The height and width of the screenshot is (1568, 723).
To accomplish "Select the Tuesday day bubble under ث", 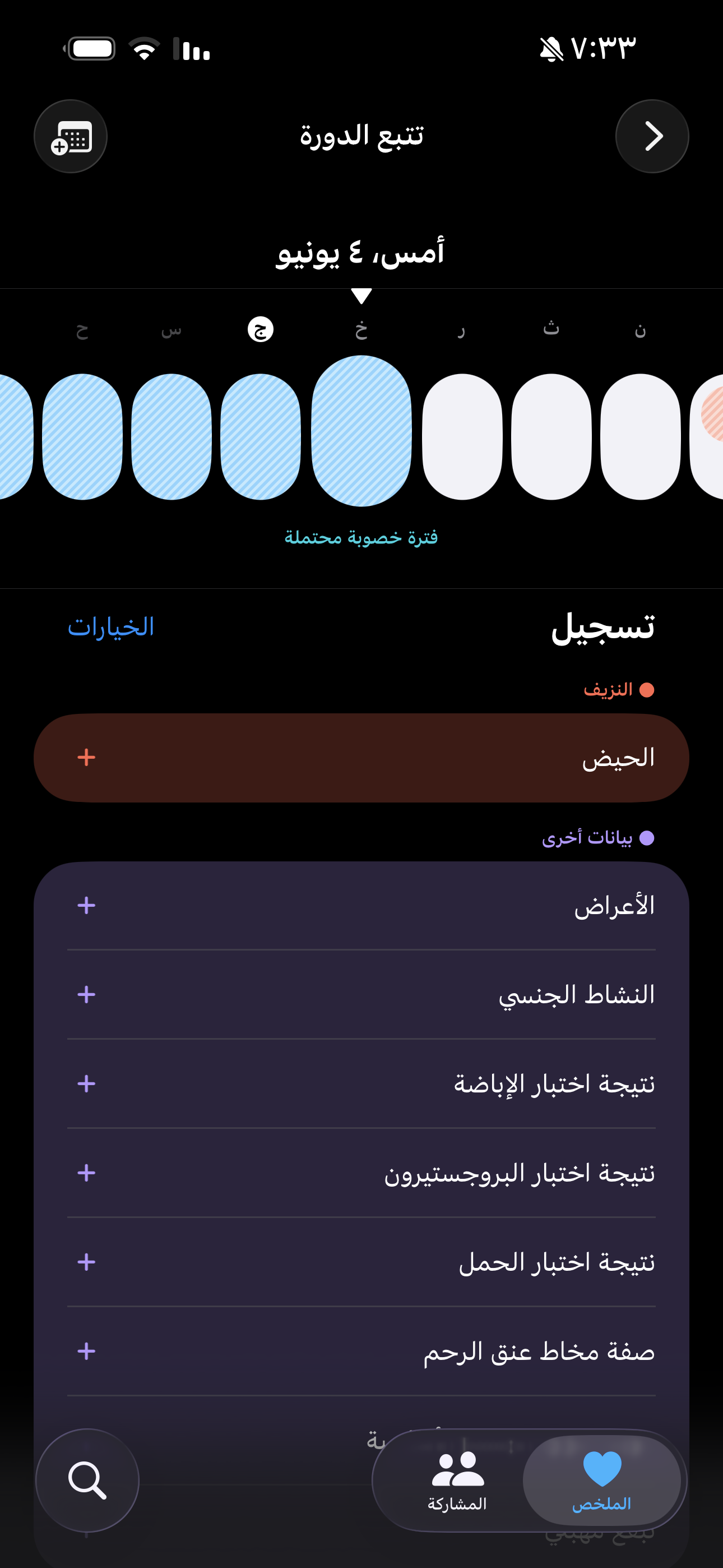I will 551,437.
